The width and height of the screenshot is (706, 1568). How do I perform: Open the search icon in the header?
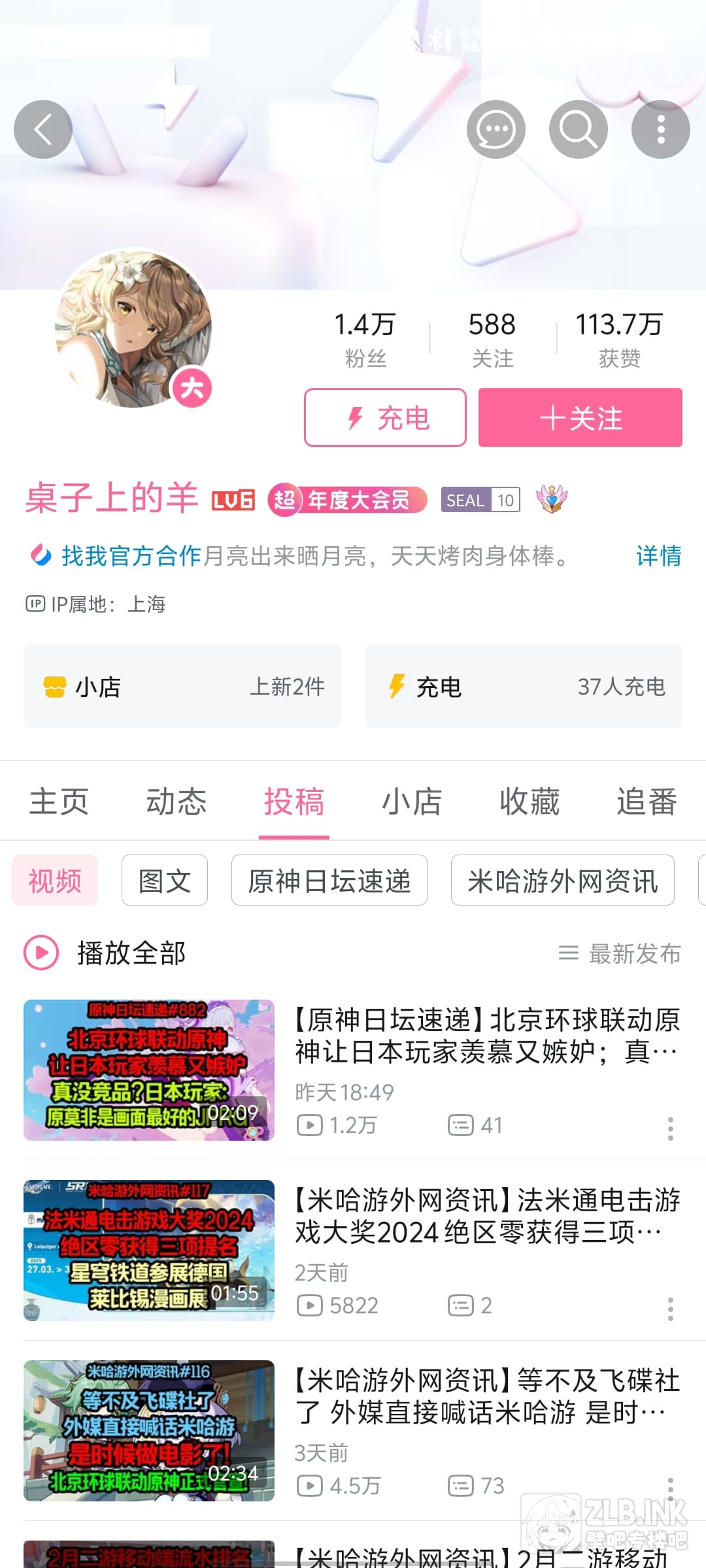[578, 129]
